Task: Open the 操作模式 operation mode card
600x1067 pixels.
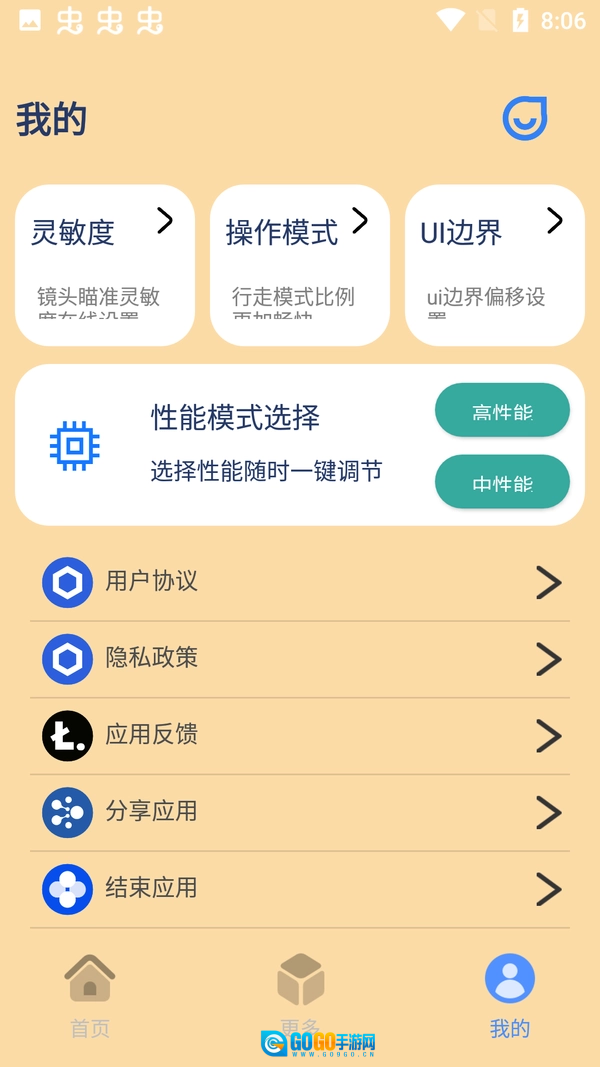Action: [x=299, y=265]
